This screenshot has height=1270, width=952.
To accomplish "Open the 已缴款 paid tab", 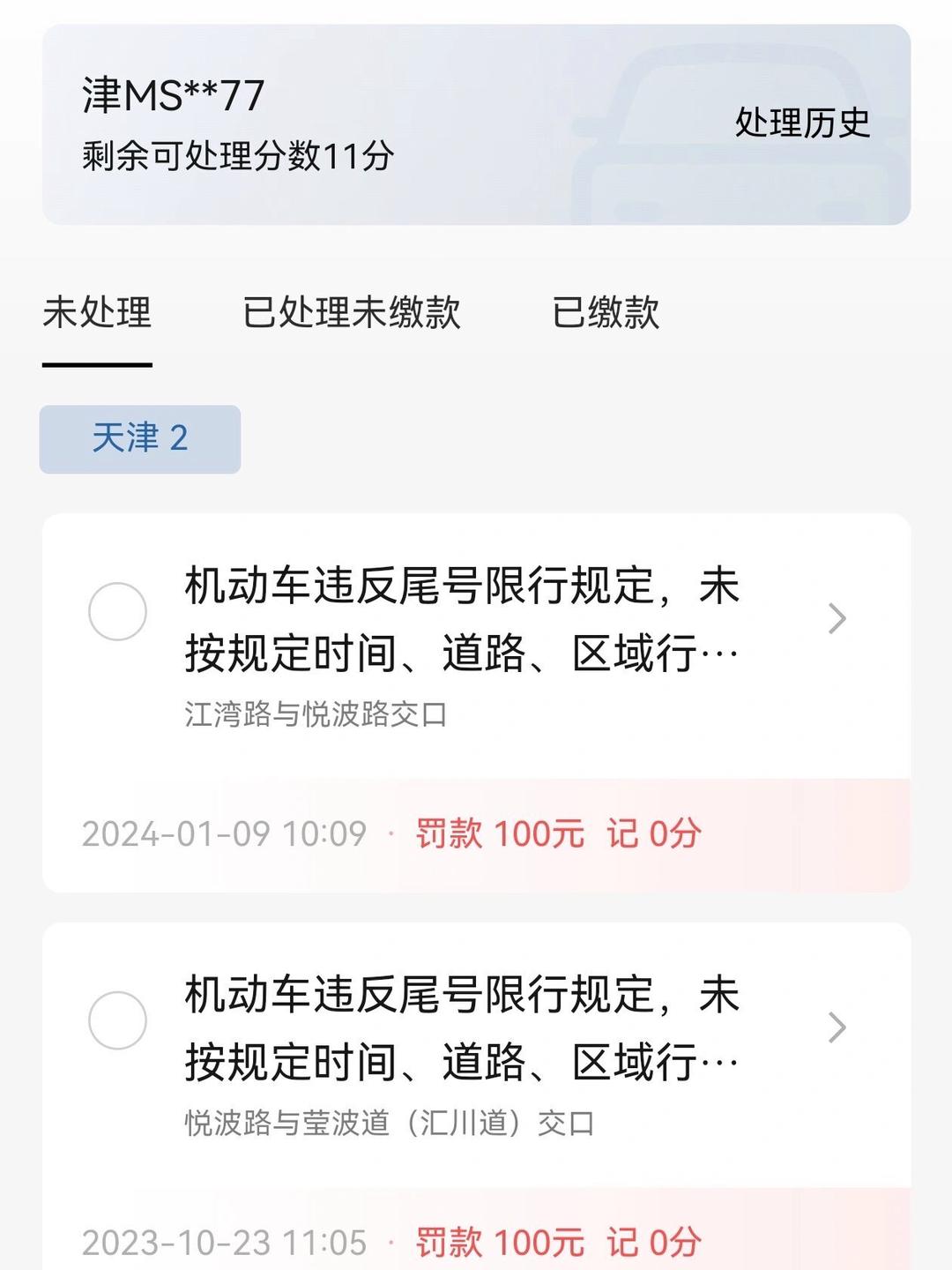I will 608,313.
